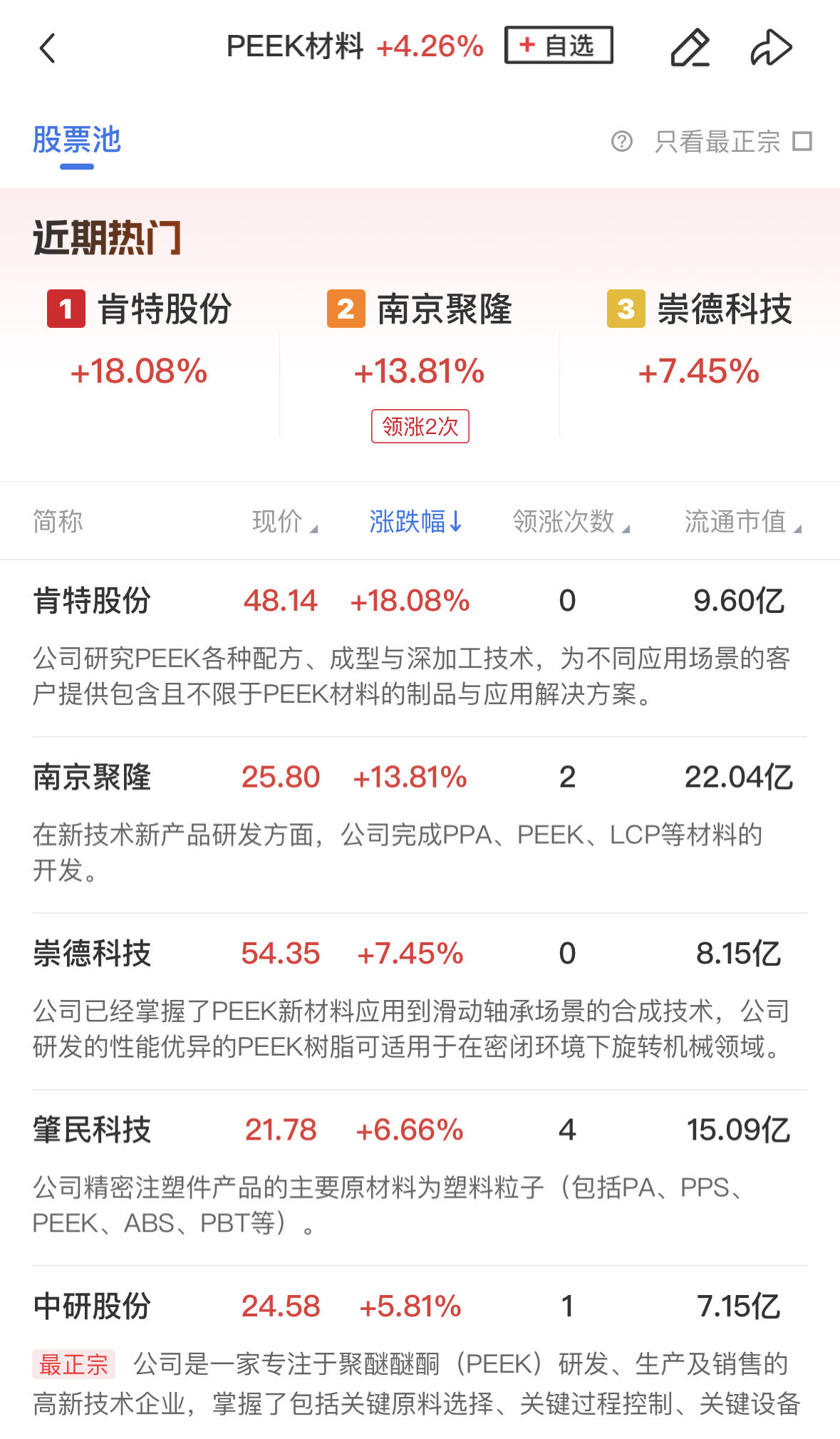
Task: Toggle the 涨跌幅 sort order
Action: point(415,522)
